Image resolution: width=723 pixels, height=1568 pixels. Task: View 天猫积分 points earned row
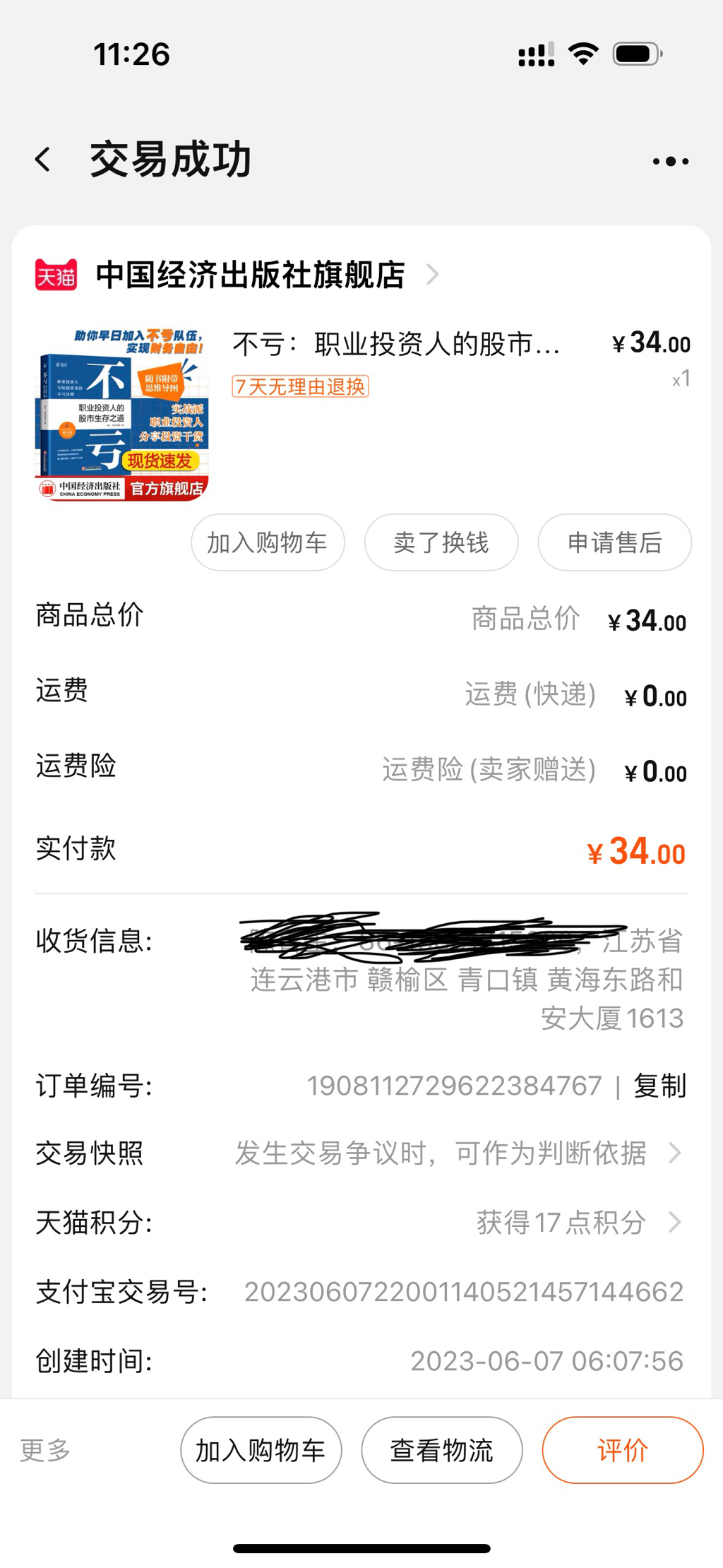pos(578,1222)
